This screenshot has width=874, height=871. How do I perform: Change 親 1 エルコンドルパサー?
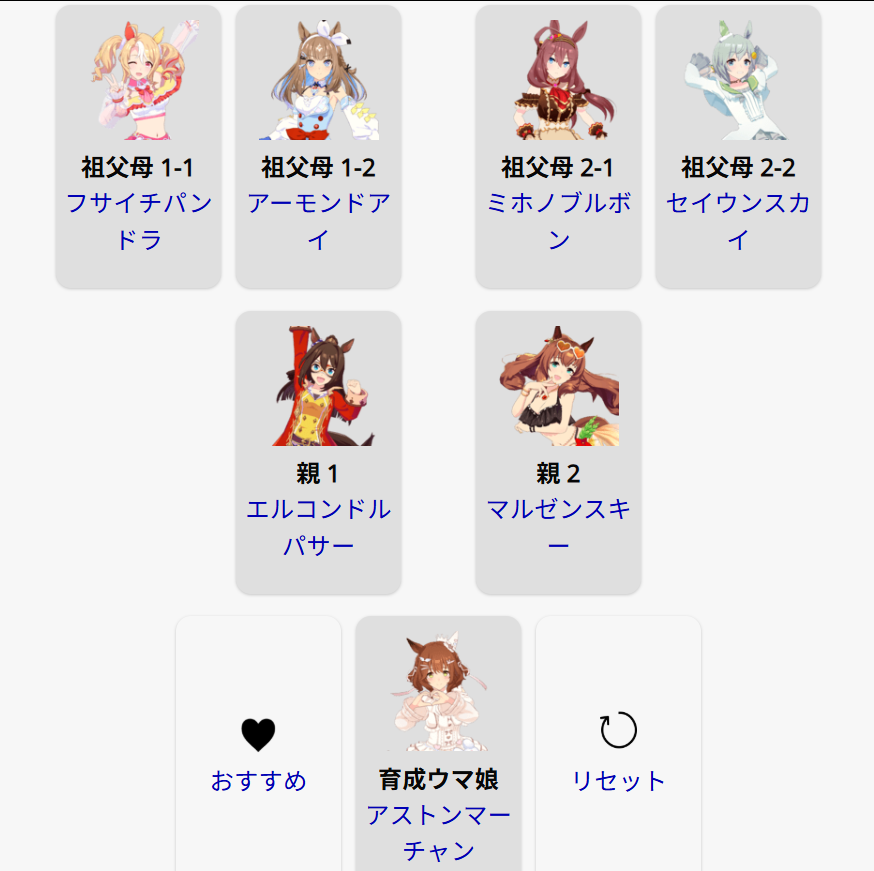(318, 452)
